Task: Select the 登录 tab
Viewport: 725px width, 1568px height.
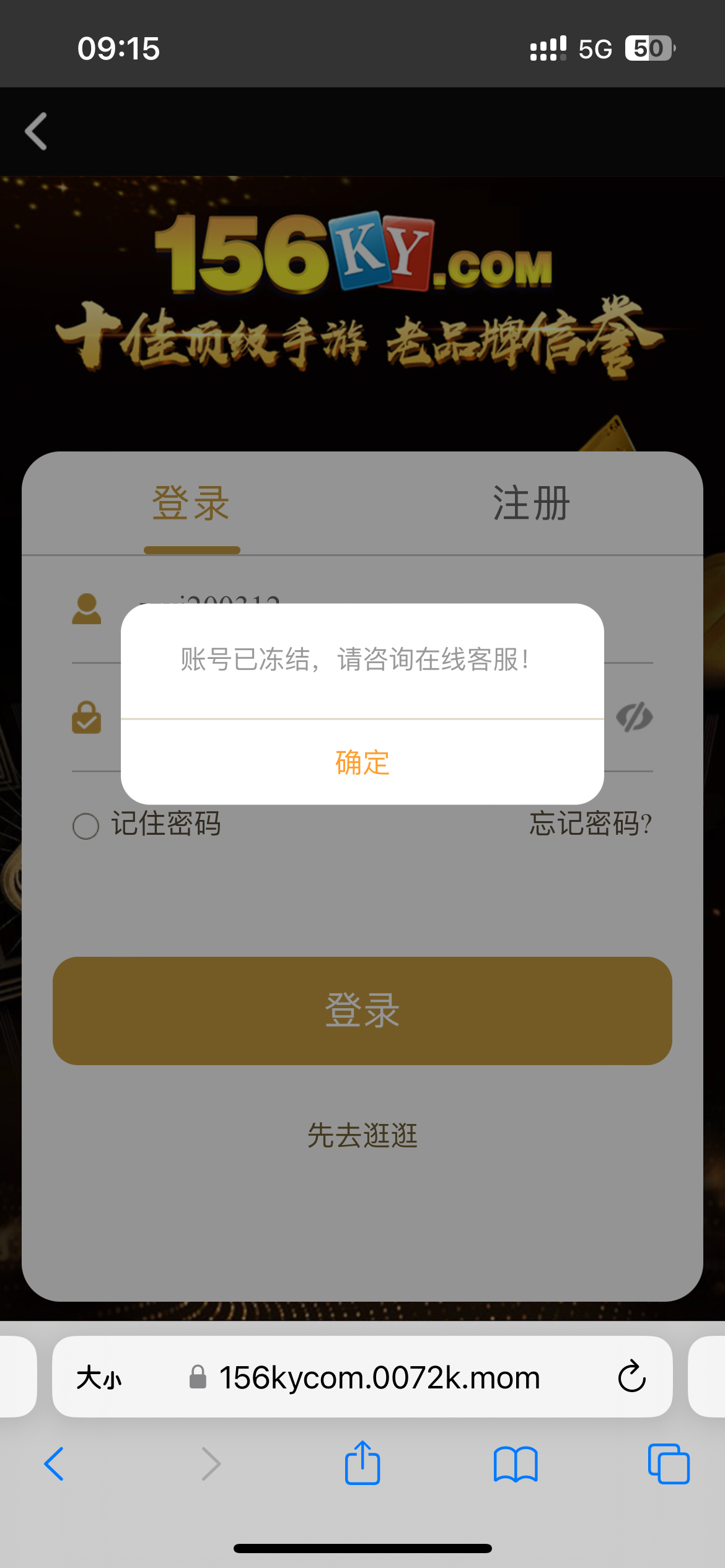Action: pos(191,503)
